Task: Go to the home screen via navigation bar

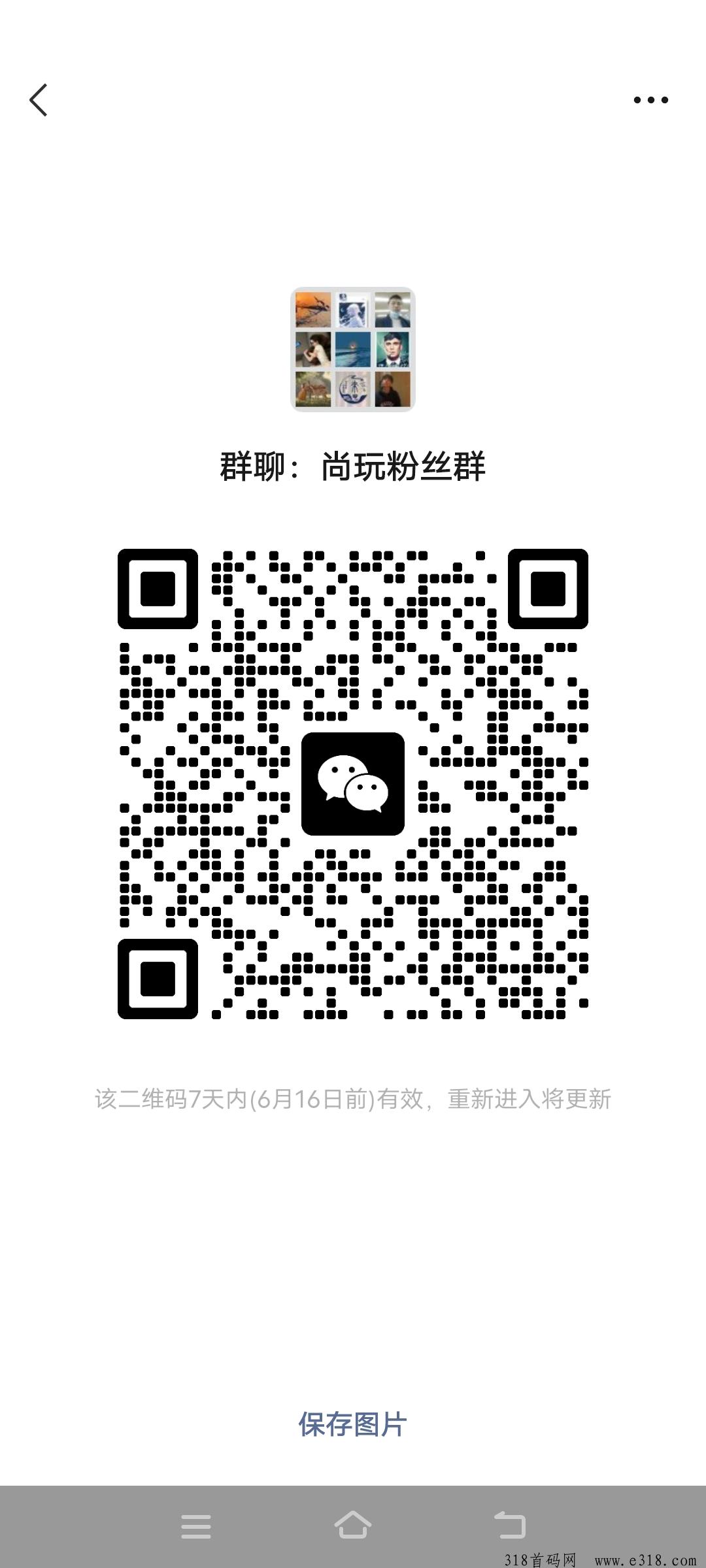Action: click(353, 1525)
